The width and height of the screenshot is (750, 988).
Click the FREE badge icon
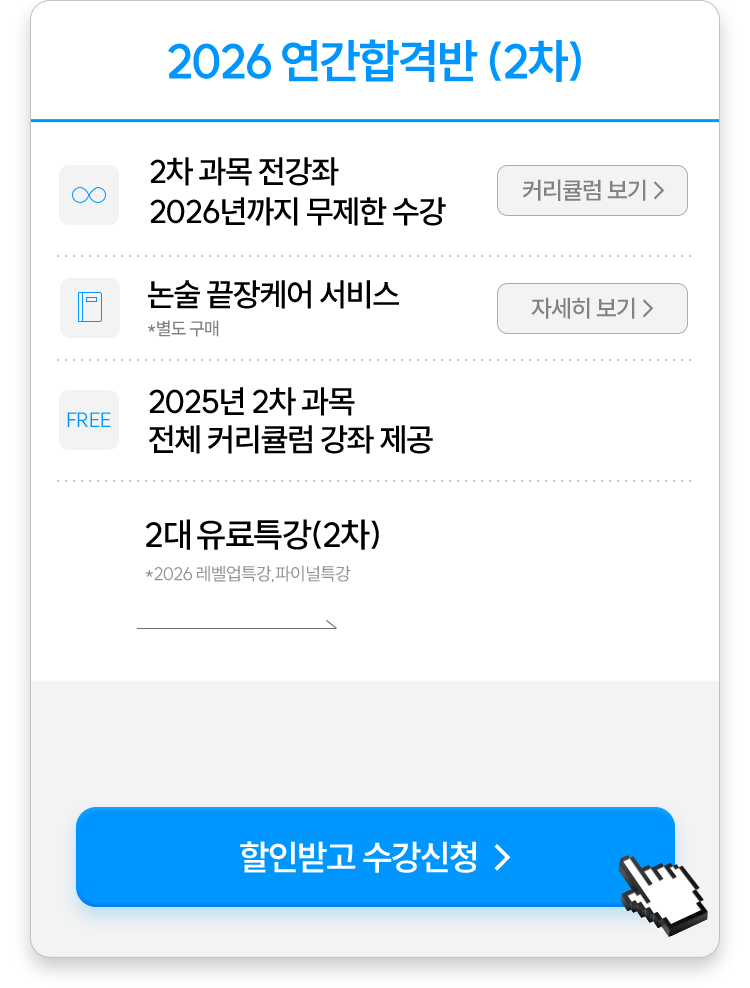[89, 419]
